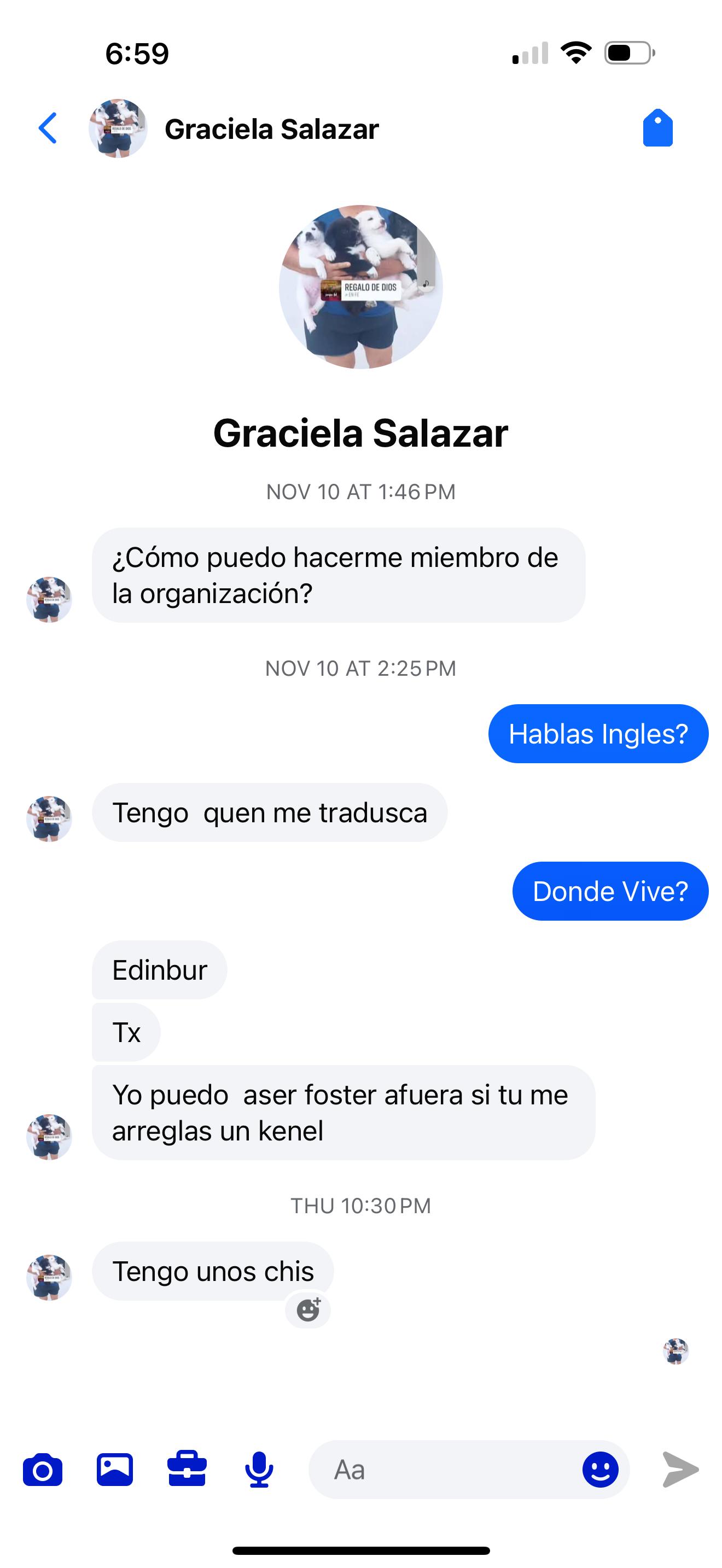Go back to the conversation list

tap(48, 128)
